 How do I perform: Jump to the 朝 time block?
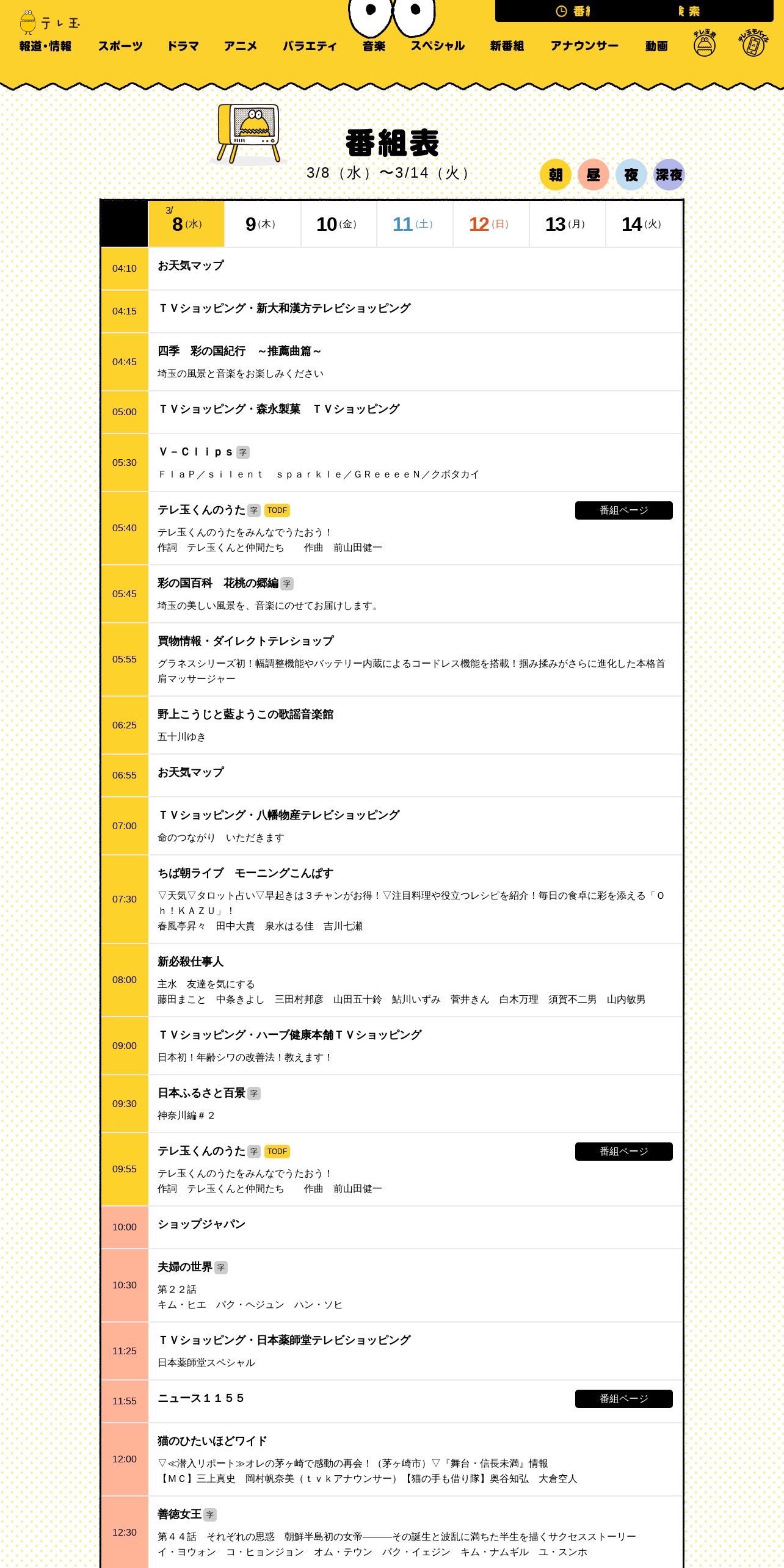tap(555, 175)
